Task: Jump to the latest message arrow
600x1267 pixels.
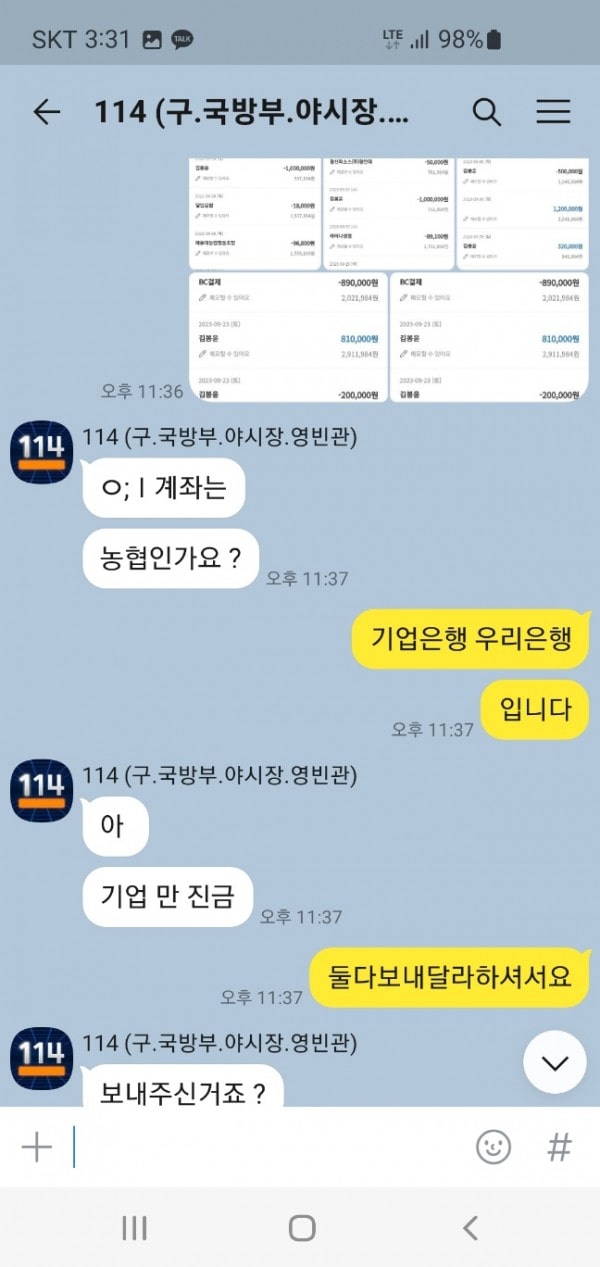Action: (555, 1062)
